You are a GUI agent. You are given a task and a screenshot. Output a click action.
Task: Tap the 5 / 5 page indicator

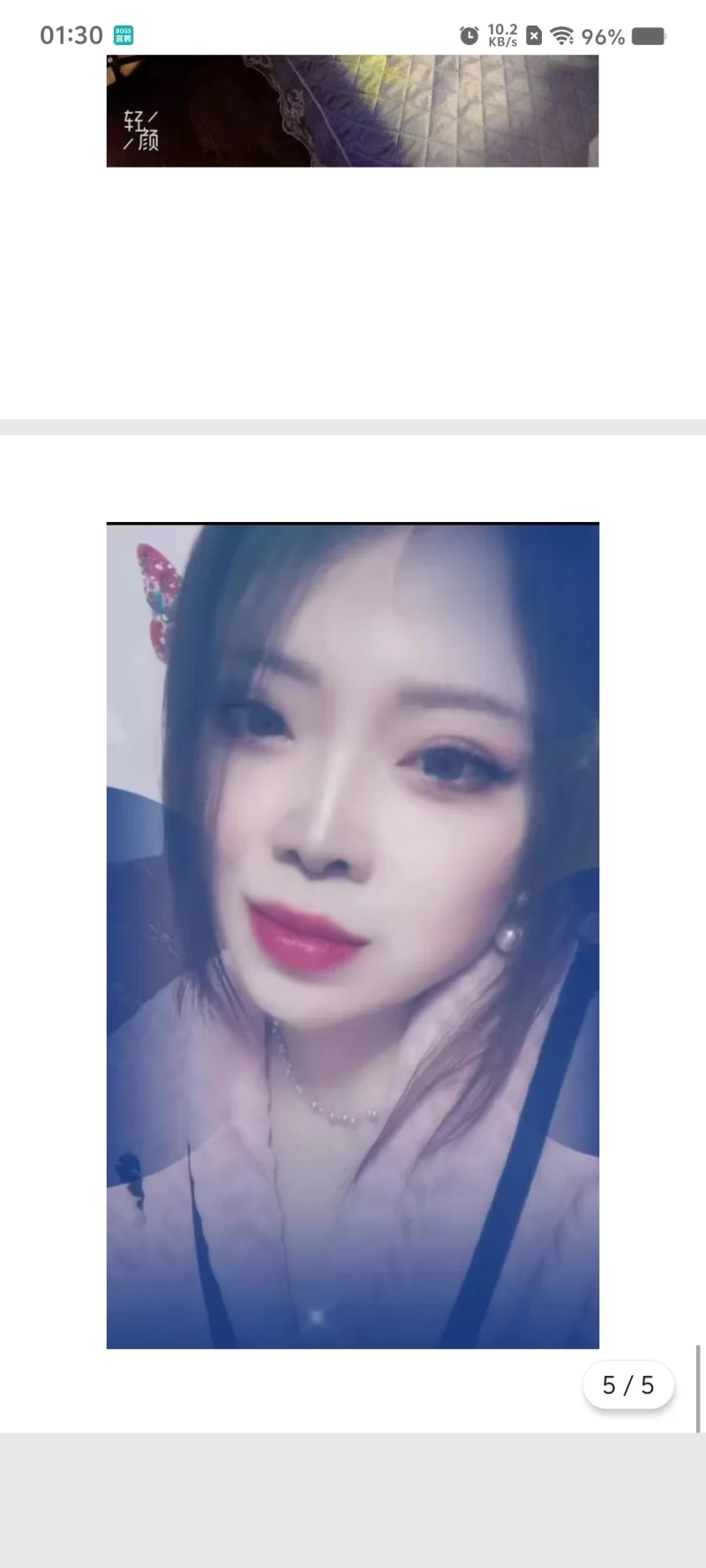point(628,1385)
